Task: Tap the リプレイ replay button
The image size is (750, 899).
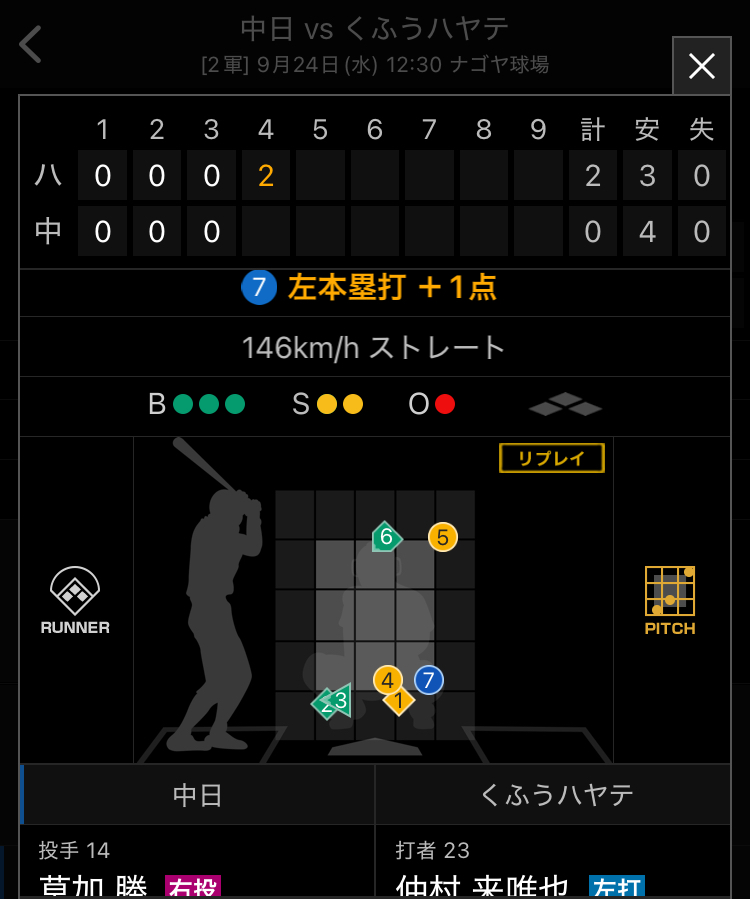Action: click(x=551, y=458)
